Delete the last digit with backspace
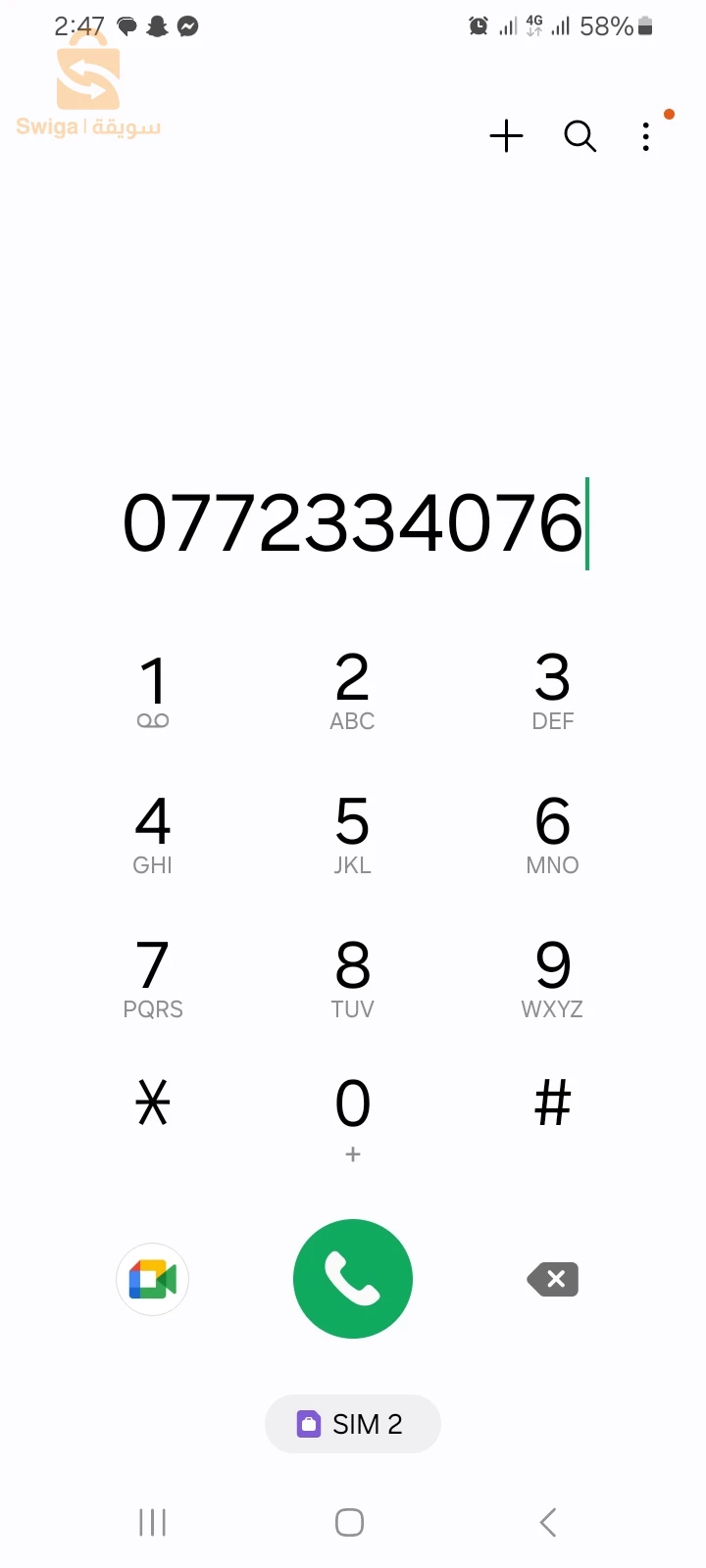This screenshot has height=1568, width=706. [553, 1279]
